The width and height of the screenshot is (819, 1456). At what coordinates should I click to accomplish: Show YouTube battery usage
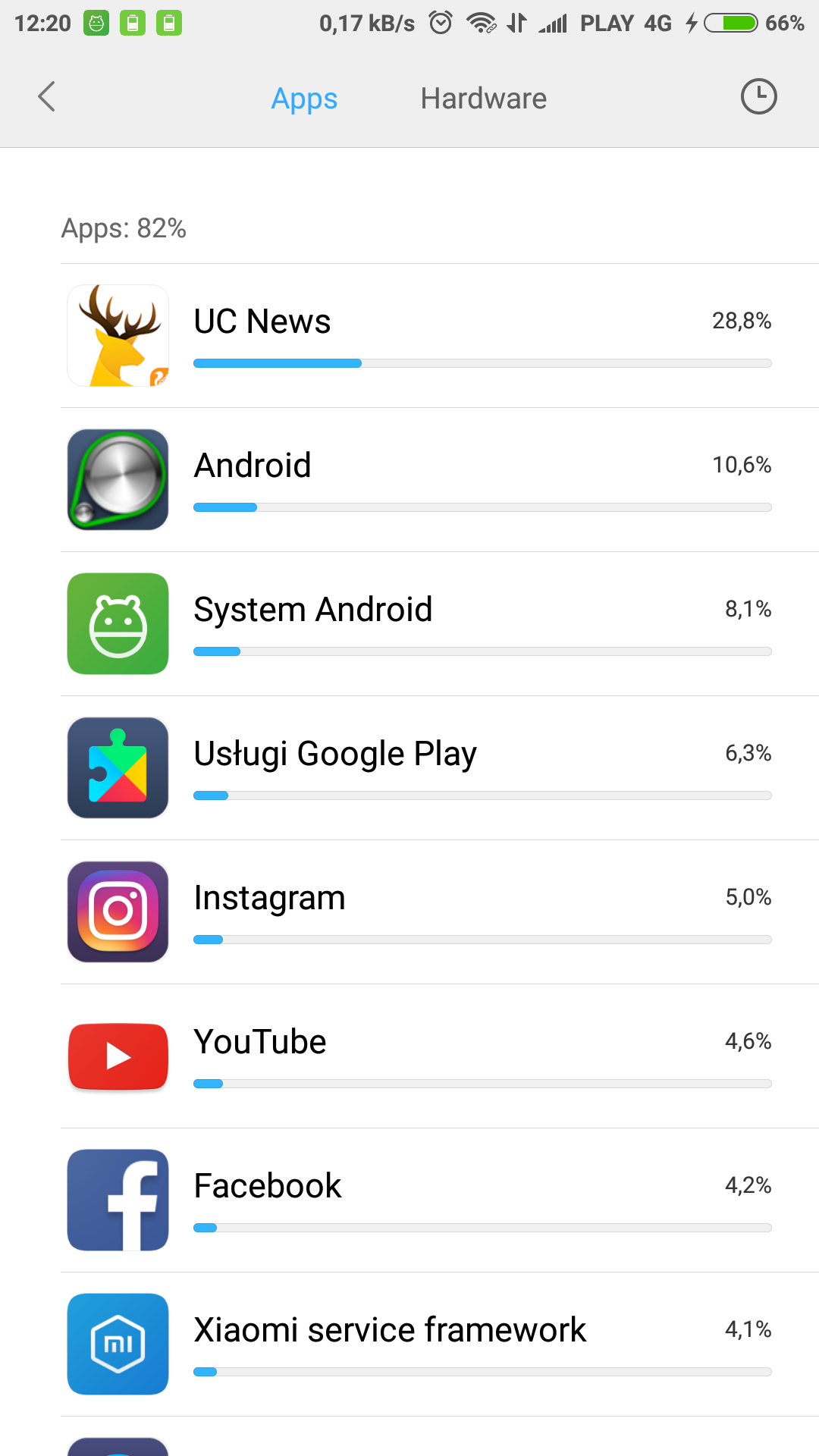[440, 1056]
